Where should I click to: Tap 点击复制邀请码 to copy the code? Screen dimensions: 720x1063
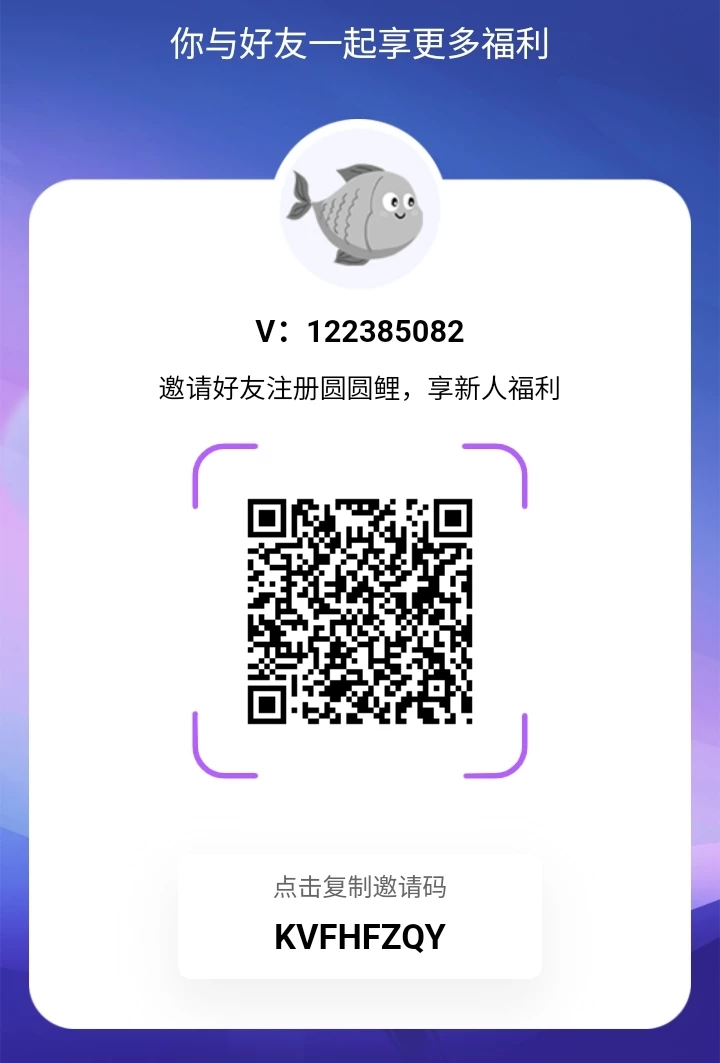click(360, 884)
